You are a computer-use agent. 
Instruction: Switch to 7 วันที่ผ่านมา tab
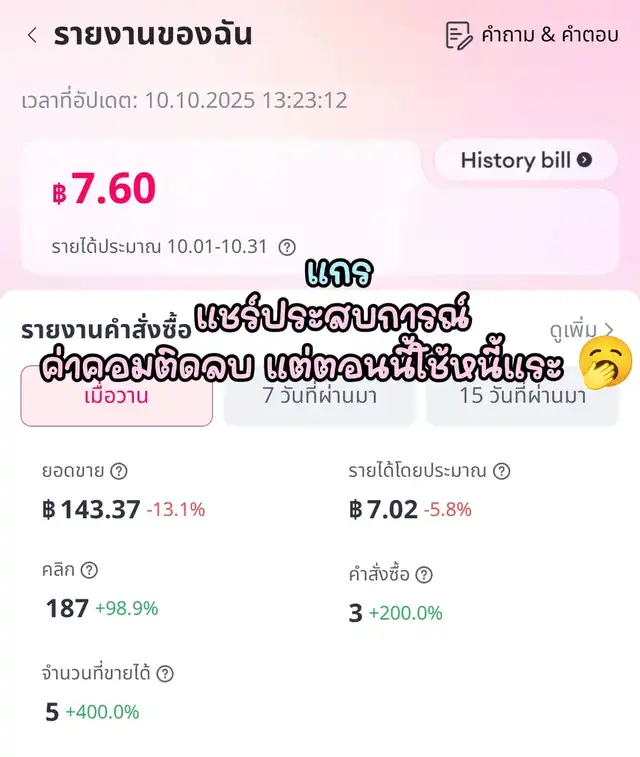click(x=319, y=396)
